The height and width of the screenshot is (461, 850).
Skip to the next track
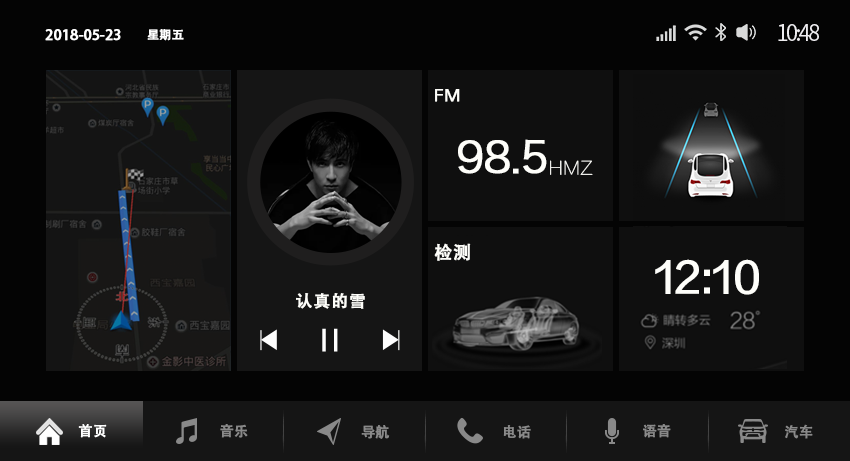coord(391,340)
